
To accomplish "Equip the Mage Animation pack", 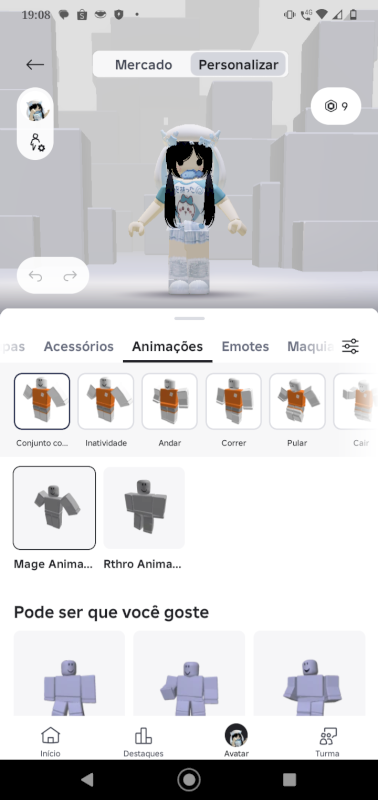I will click(54, 518).
